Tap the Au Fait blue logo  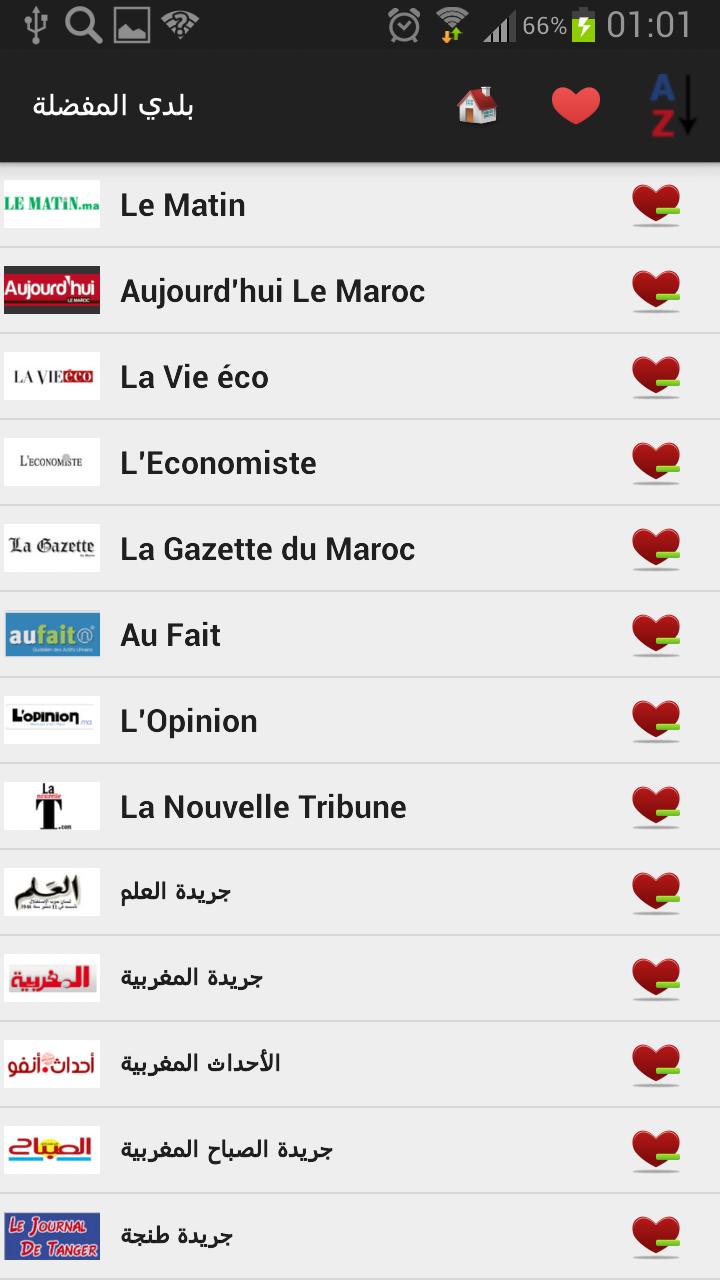tap(51, 634)
